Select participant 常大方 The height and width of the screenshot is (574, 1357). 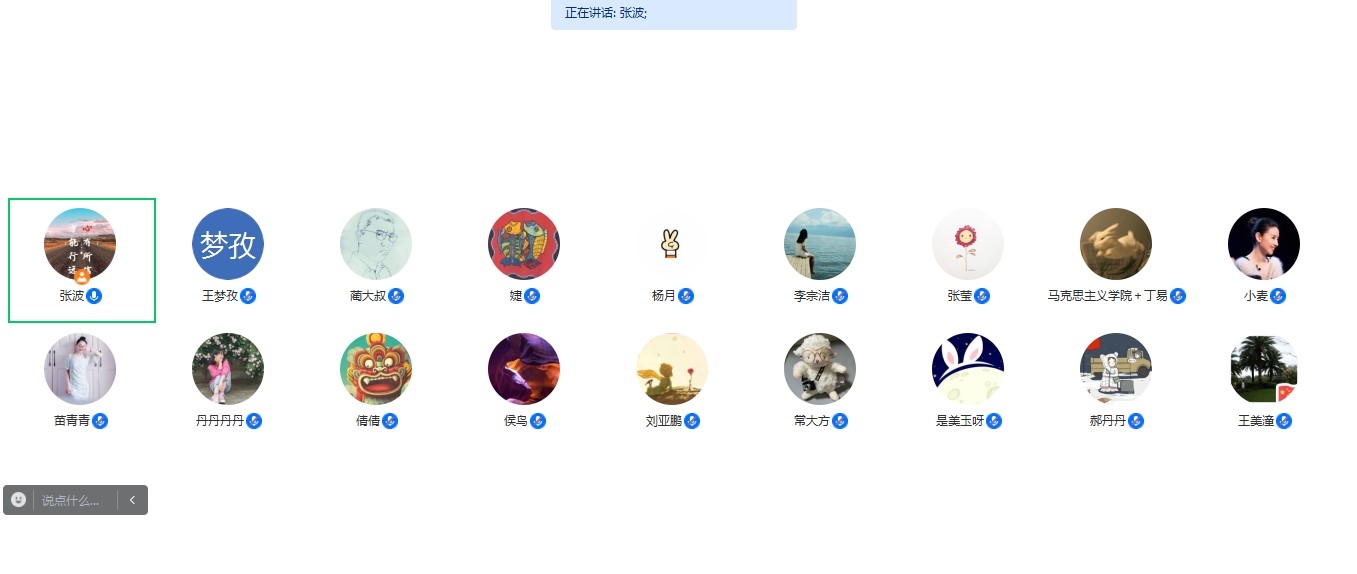click(x=820, y=369)
